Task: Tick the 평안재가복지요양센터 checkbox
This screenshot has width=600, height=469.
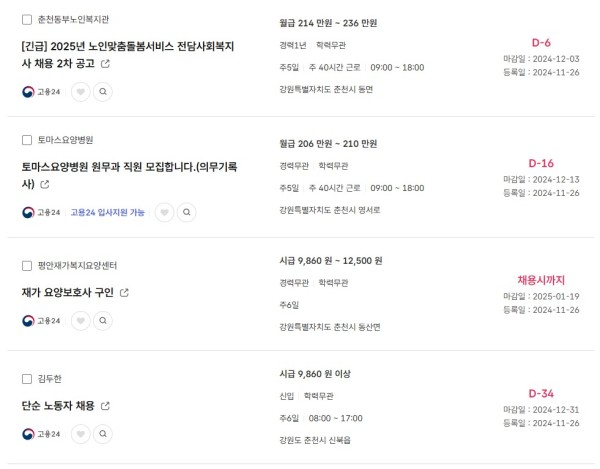Action: (x=27, y=265)
